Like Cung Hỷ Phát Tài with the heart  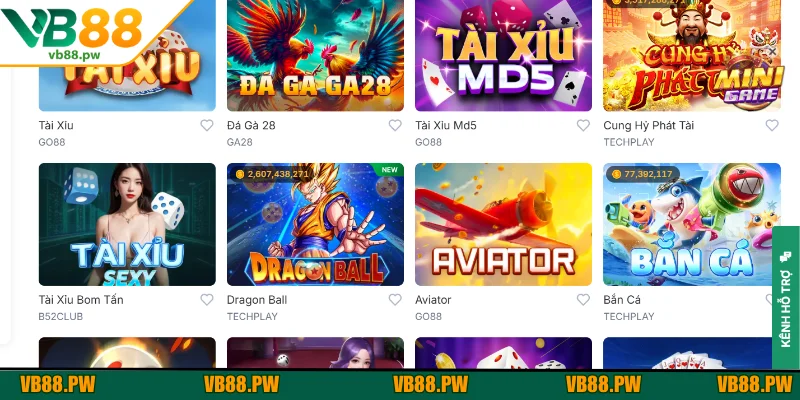point(771,126)
